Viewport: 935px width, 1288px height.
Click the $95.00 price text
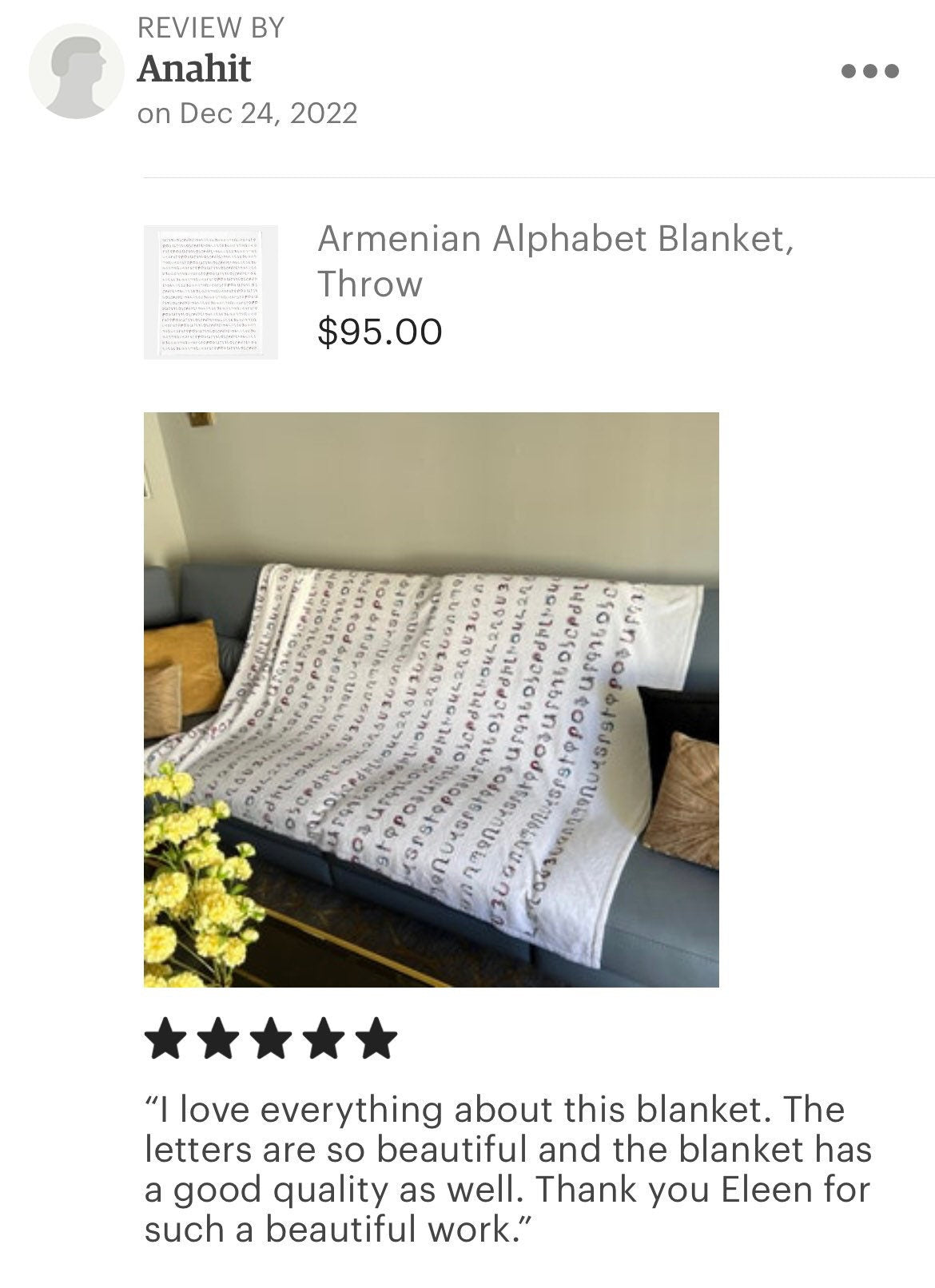(x=377, y=330)
